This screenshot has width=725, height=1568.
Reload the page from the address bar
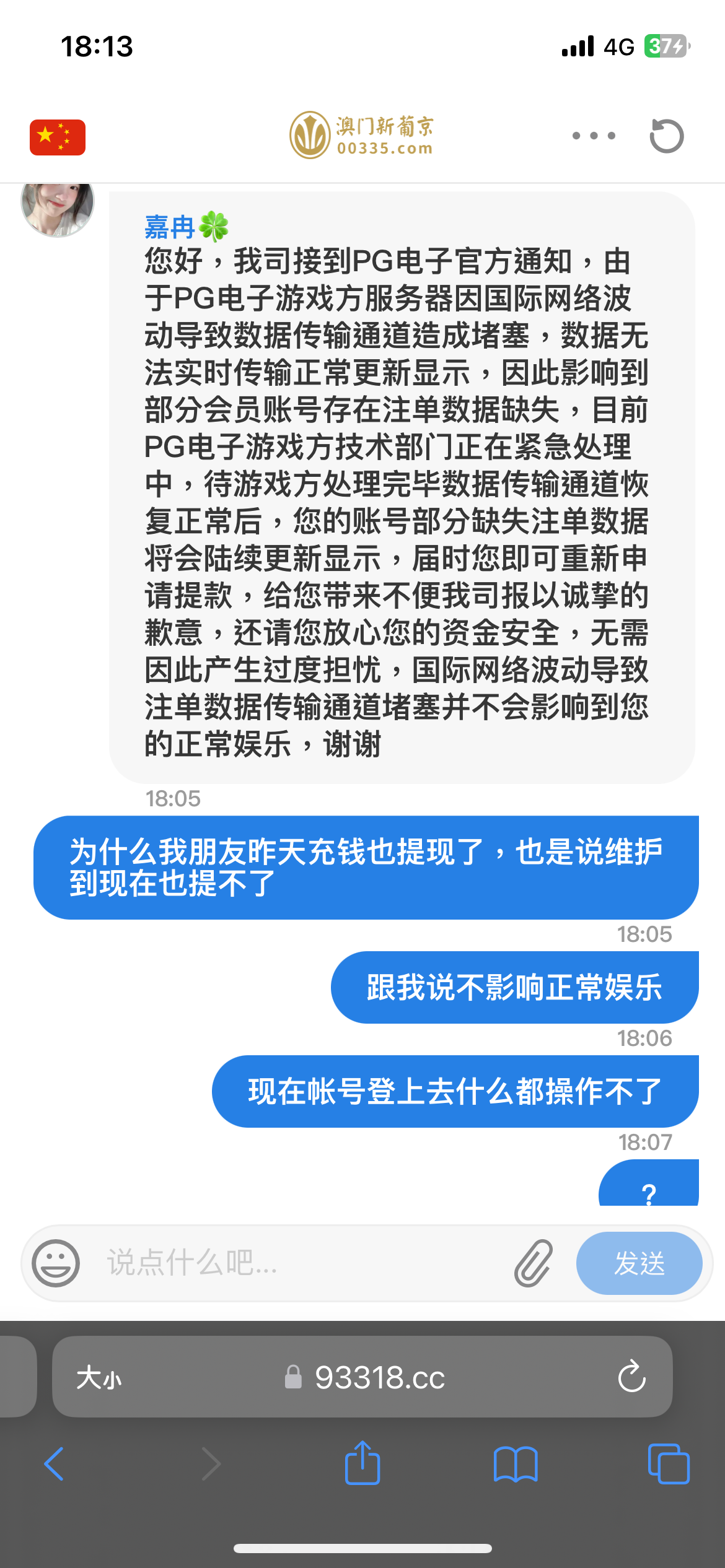[631, 1377]
